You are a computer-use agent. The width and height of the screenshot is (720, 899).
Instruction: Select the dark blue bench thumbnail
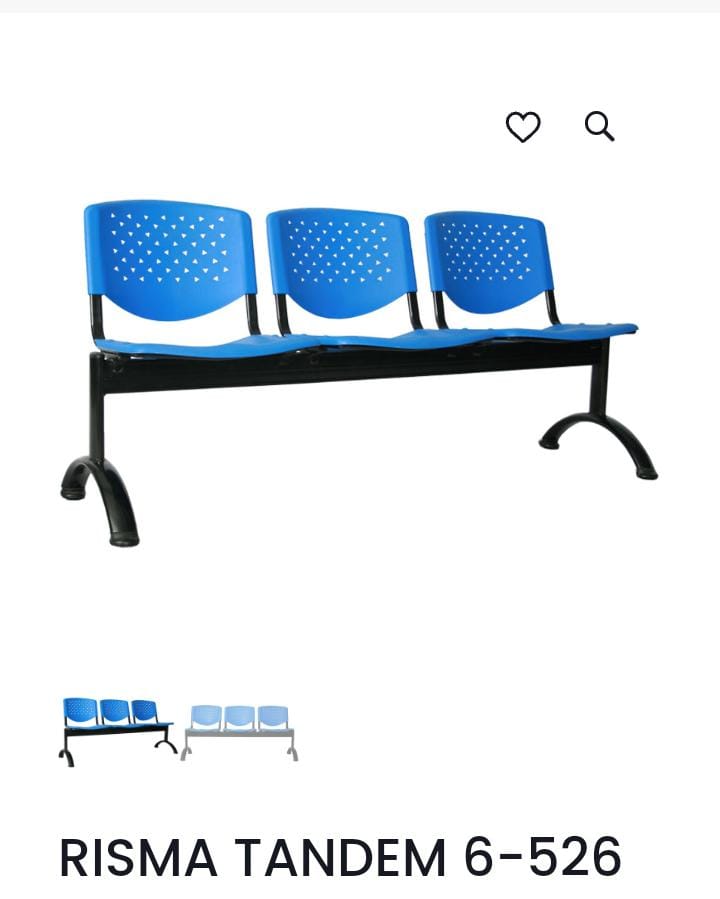click(x=117, y=731)
